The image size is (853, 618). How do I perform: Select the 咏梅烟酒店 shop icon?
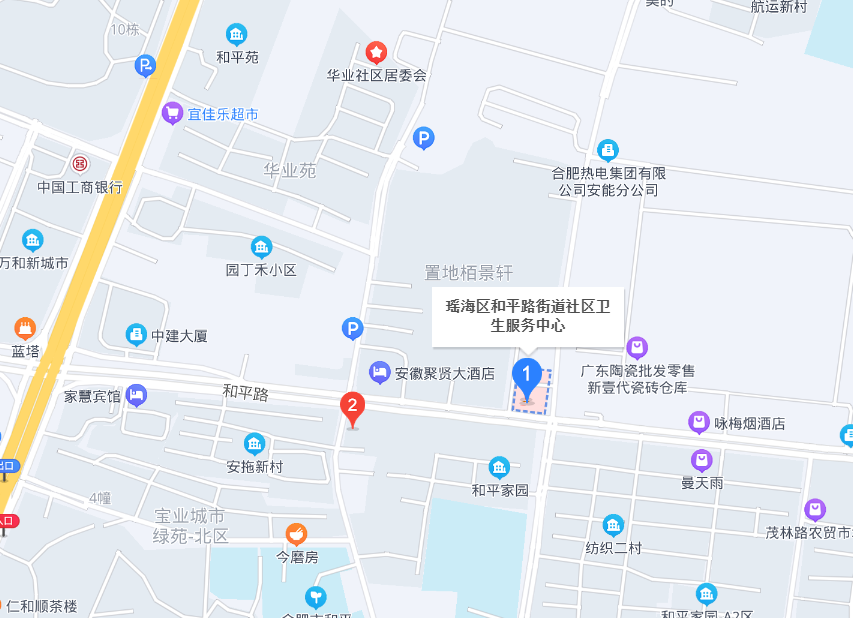tap(699, 423)
